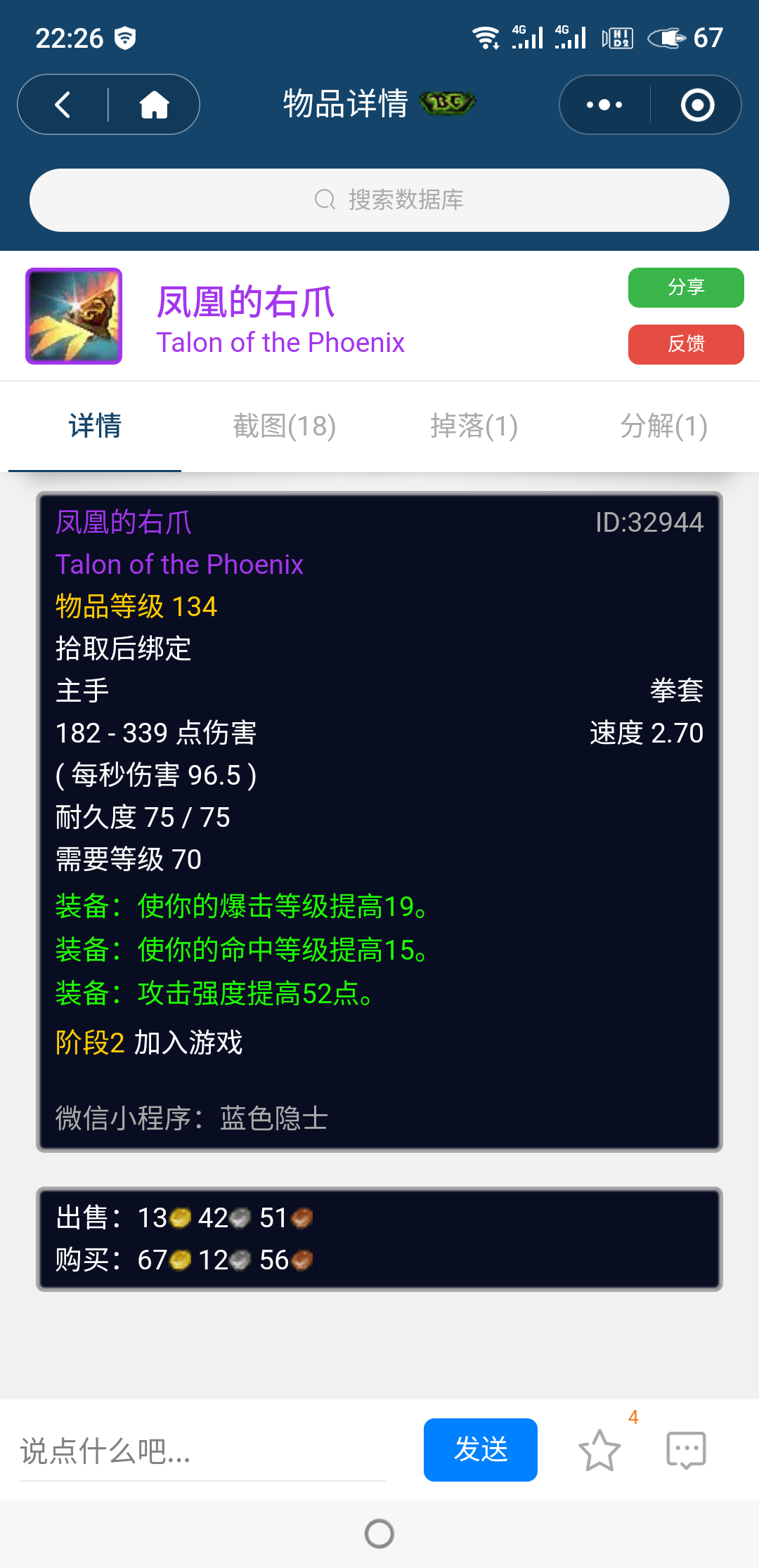The image size is (759, 1568).
Task: Tap the comment input saying 说点什么吧
Action: click(197, 1449)
